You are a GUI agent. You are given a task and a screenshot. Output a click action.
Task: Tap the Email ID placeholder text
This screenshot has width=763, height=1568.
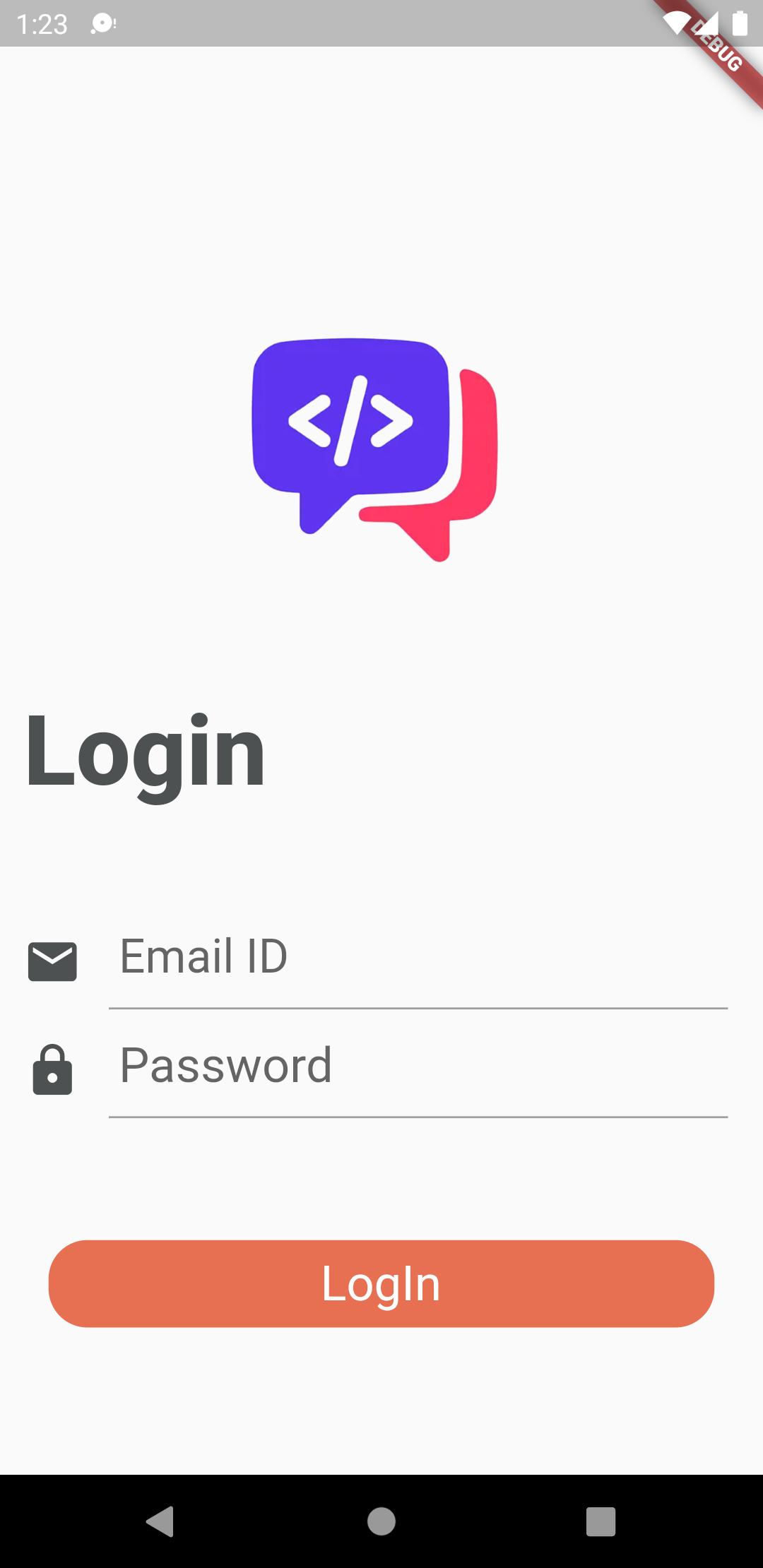tap(203, 955)
